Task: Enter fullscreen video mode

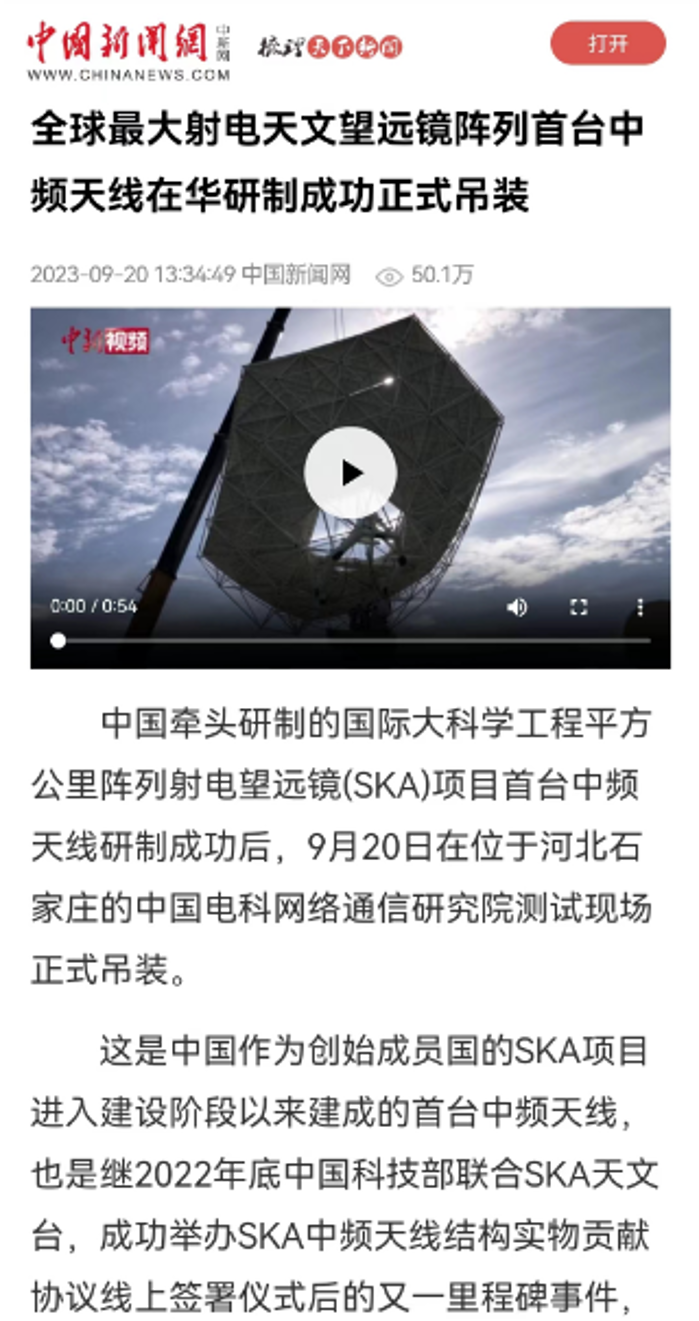Action: (x=578, y=607)
